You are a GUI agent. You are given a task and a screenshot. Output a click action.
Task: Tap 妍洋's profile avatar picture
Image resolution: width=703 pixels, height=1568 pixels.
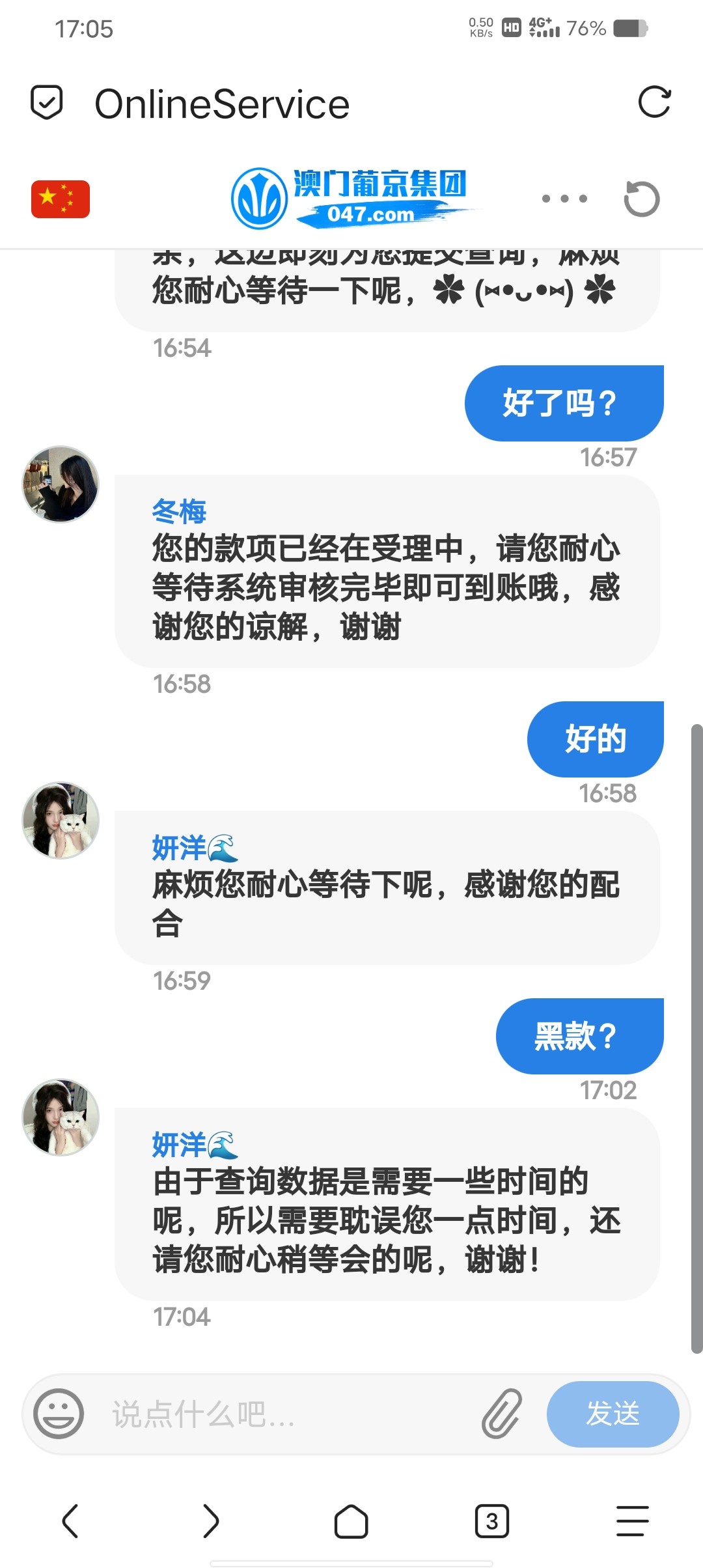click(60, 821)
